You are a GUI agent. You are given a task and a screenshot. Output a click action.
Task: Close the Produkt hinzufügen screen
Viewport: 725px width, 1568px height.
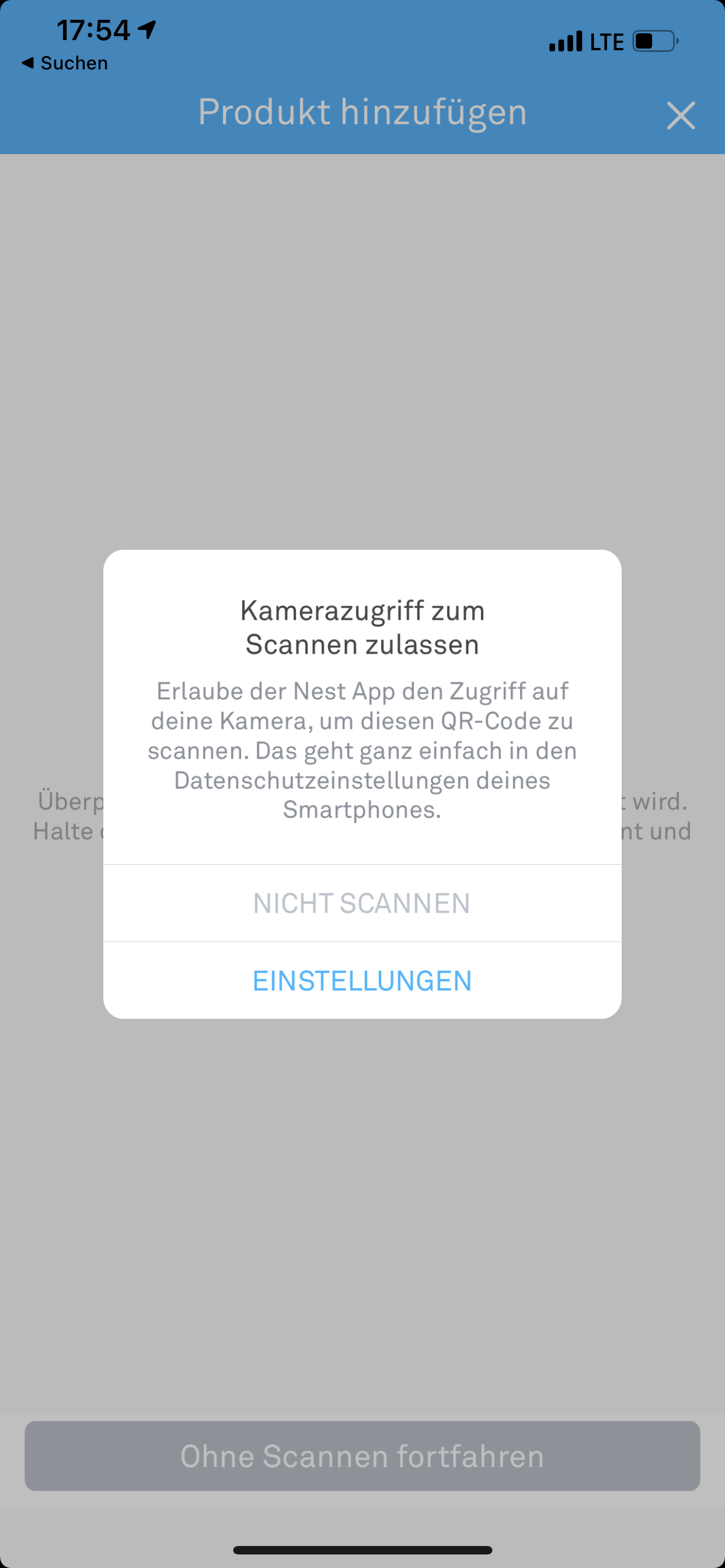[x=680, y=116]
